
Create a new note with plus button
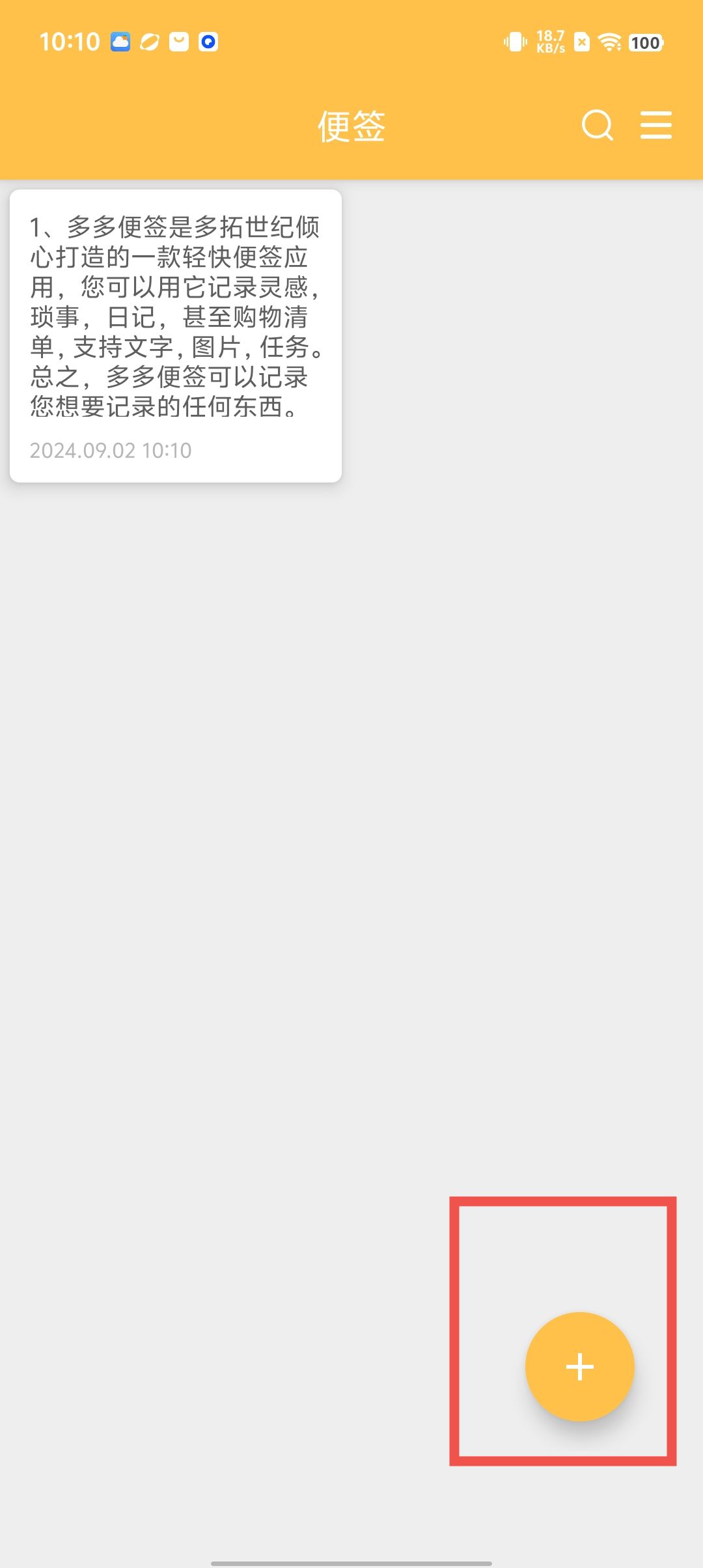579,1366
